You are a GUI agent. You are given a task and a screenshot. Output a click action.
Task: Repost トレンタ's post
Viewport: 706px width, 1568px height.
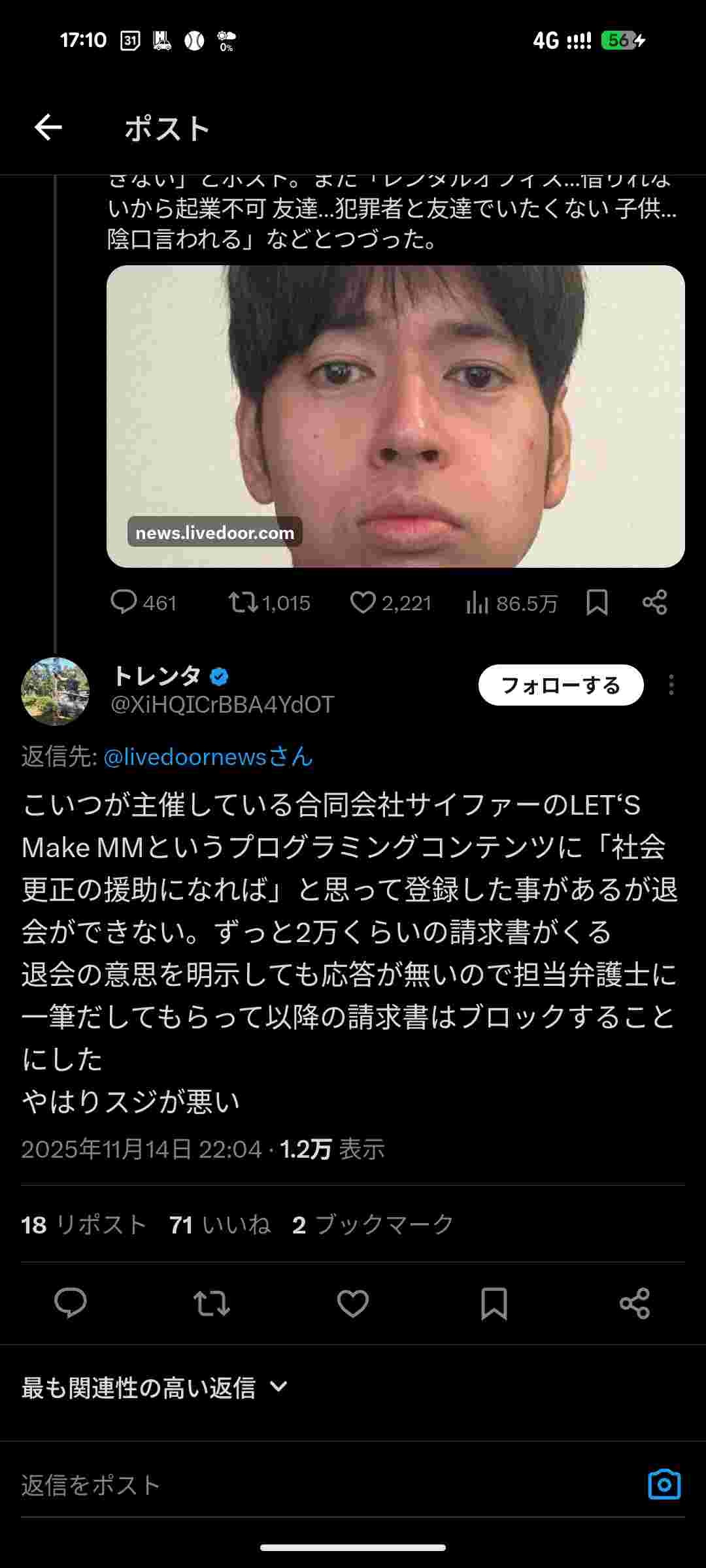click(x=212, y=1303)
